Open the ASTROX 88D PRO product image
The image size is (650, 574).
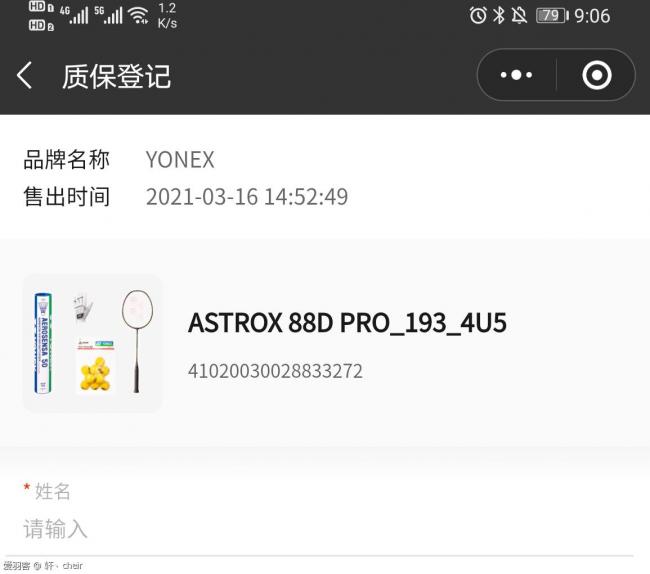tap(92, 343)
